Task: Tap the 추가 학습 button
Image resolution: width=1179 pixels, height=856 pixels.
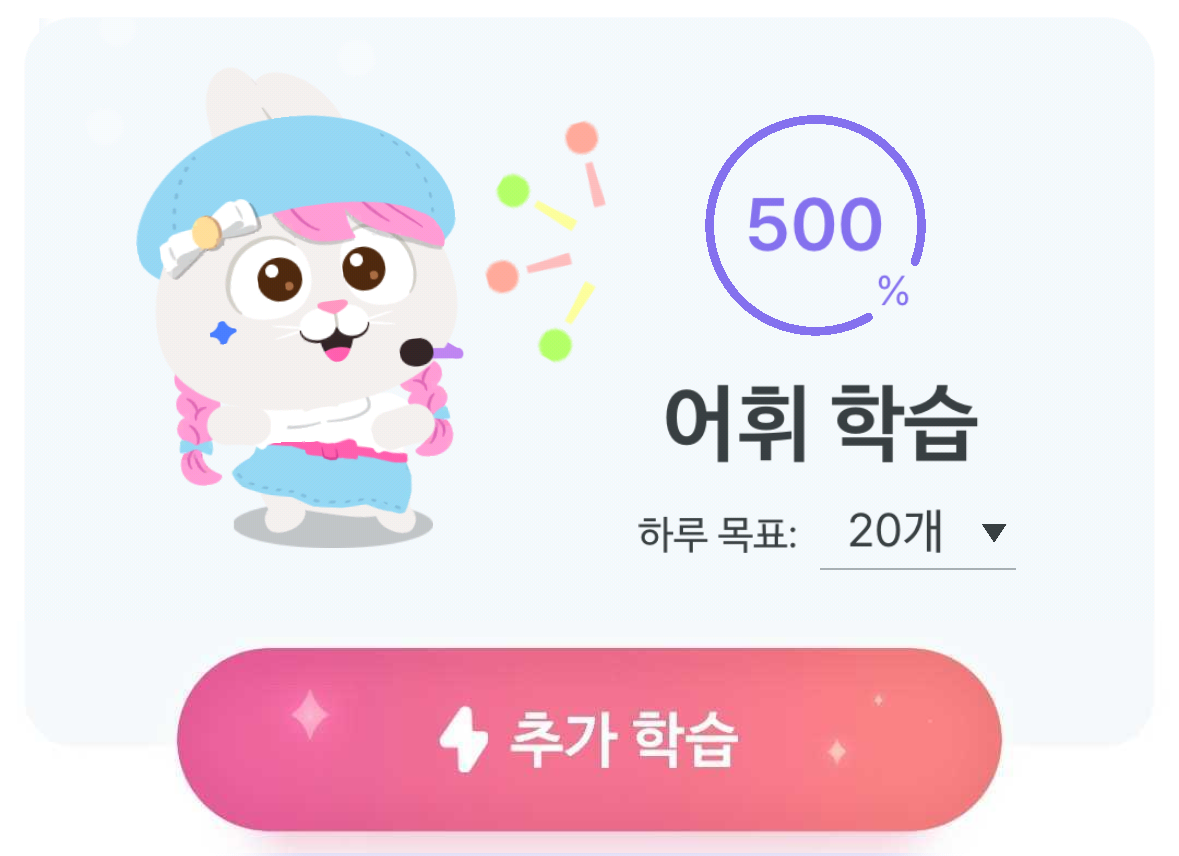Action: pyautogui.click(x=589, y=739)
